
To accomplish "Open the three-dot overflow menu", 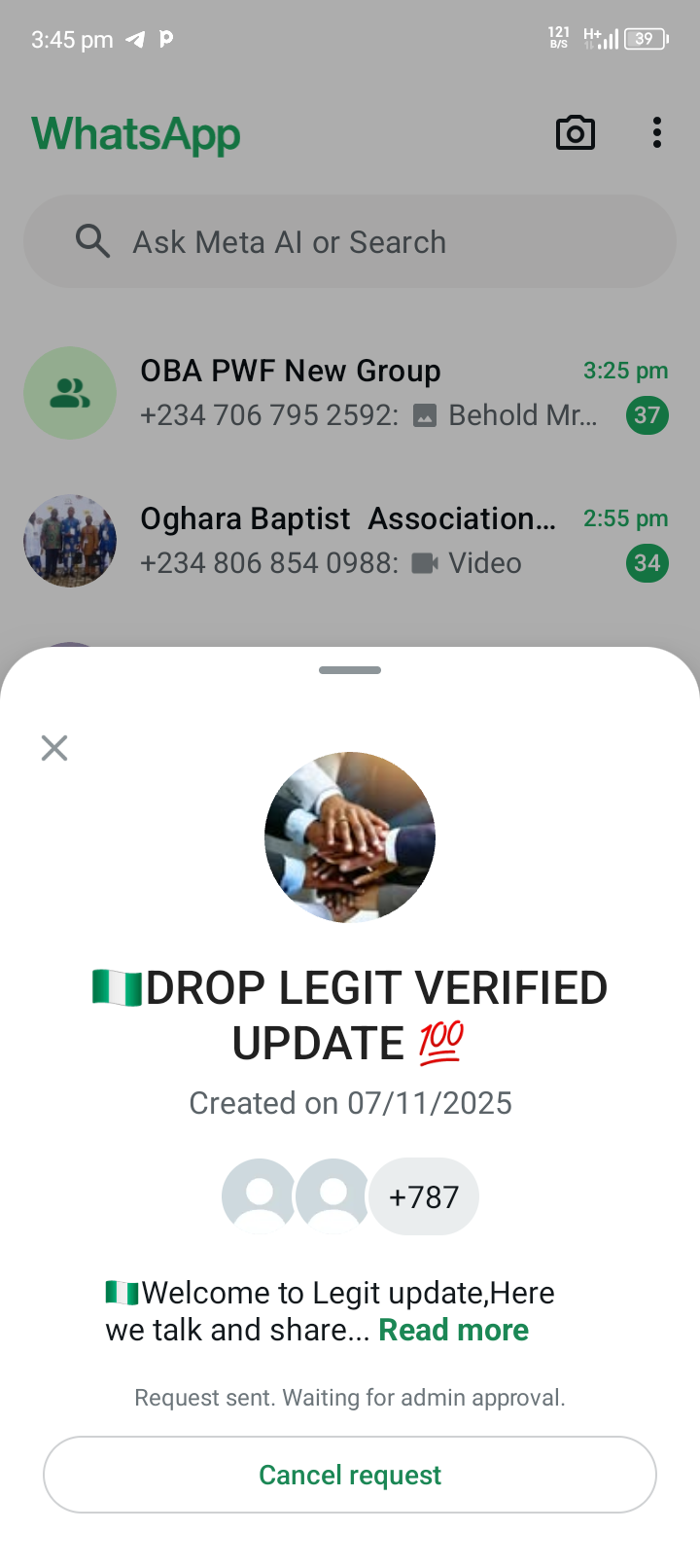I will (657, 133).
